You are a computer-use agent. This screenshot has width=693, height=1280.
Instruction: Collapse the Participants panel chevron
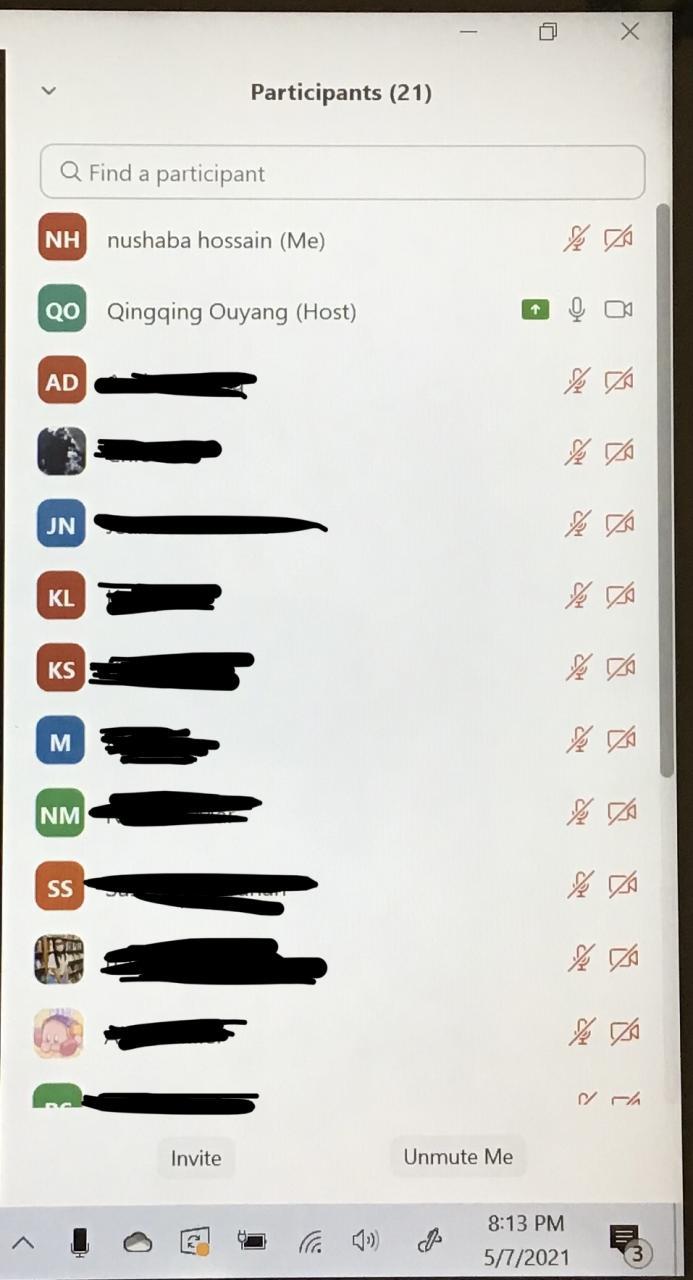click(48, 91)
